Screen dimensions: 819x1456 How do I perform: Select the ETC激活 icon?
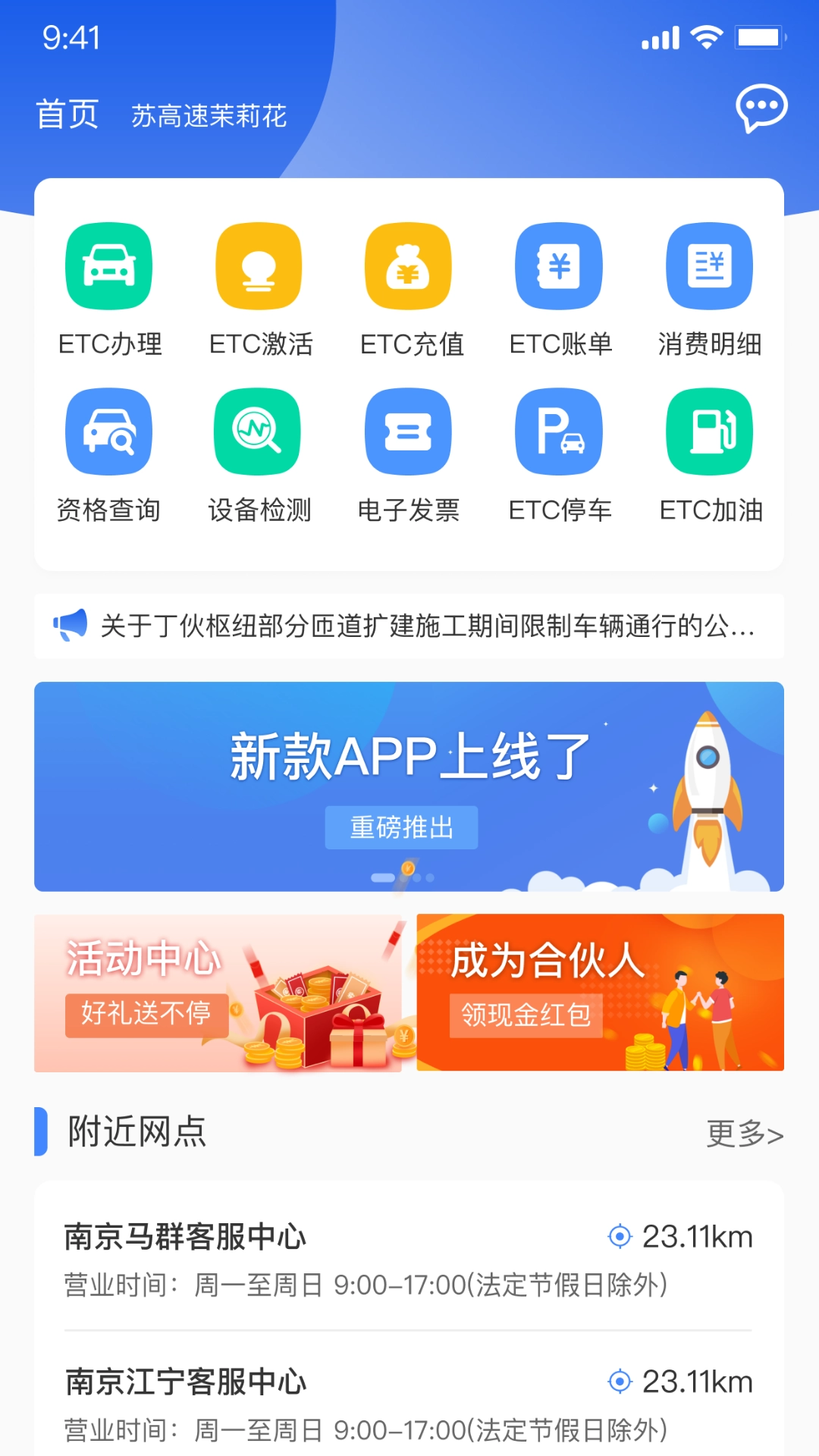coord(258,267)
